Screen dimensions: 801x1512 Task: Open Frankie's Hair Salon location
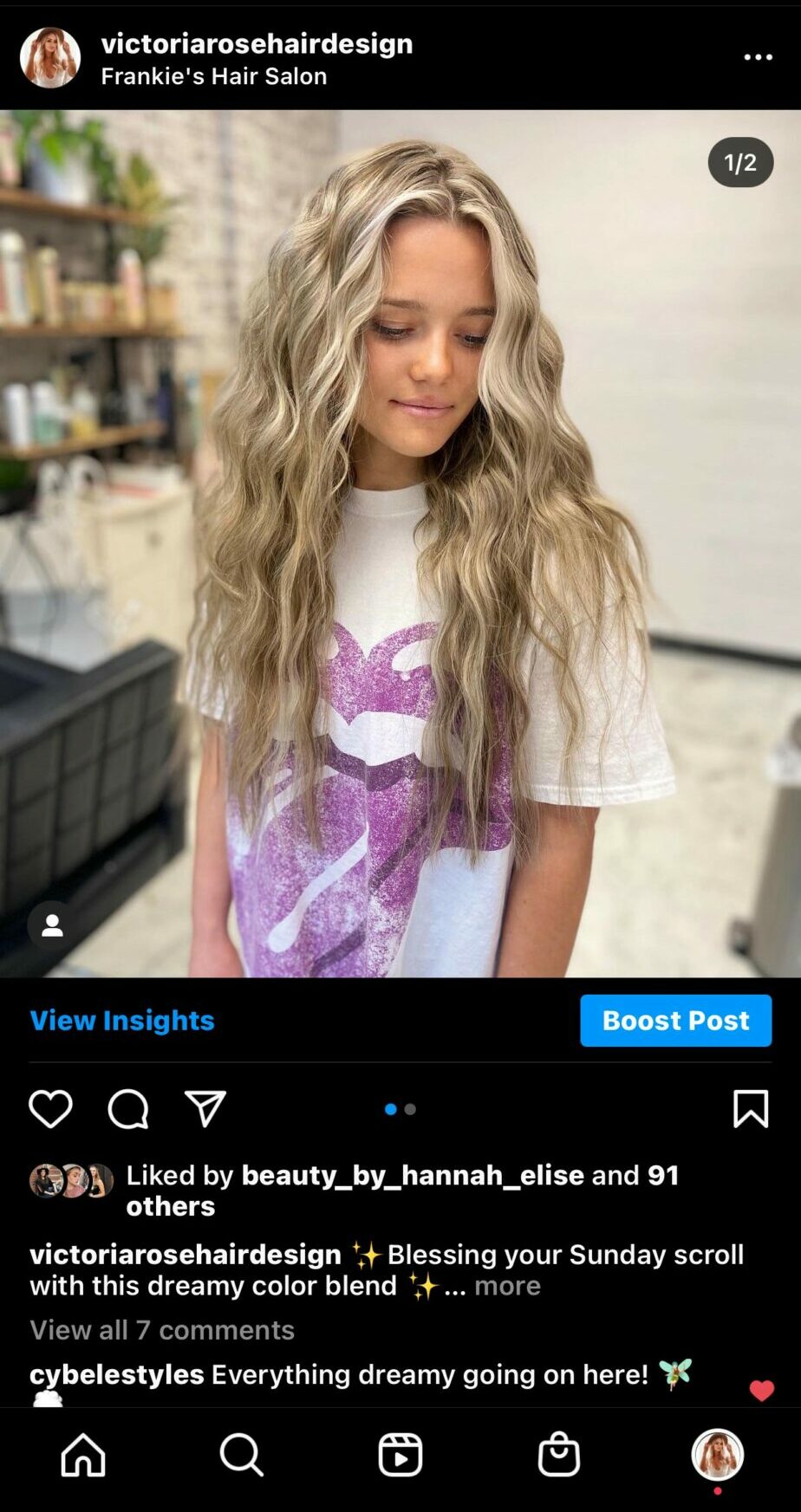(213, 76)
